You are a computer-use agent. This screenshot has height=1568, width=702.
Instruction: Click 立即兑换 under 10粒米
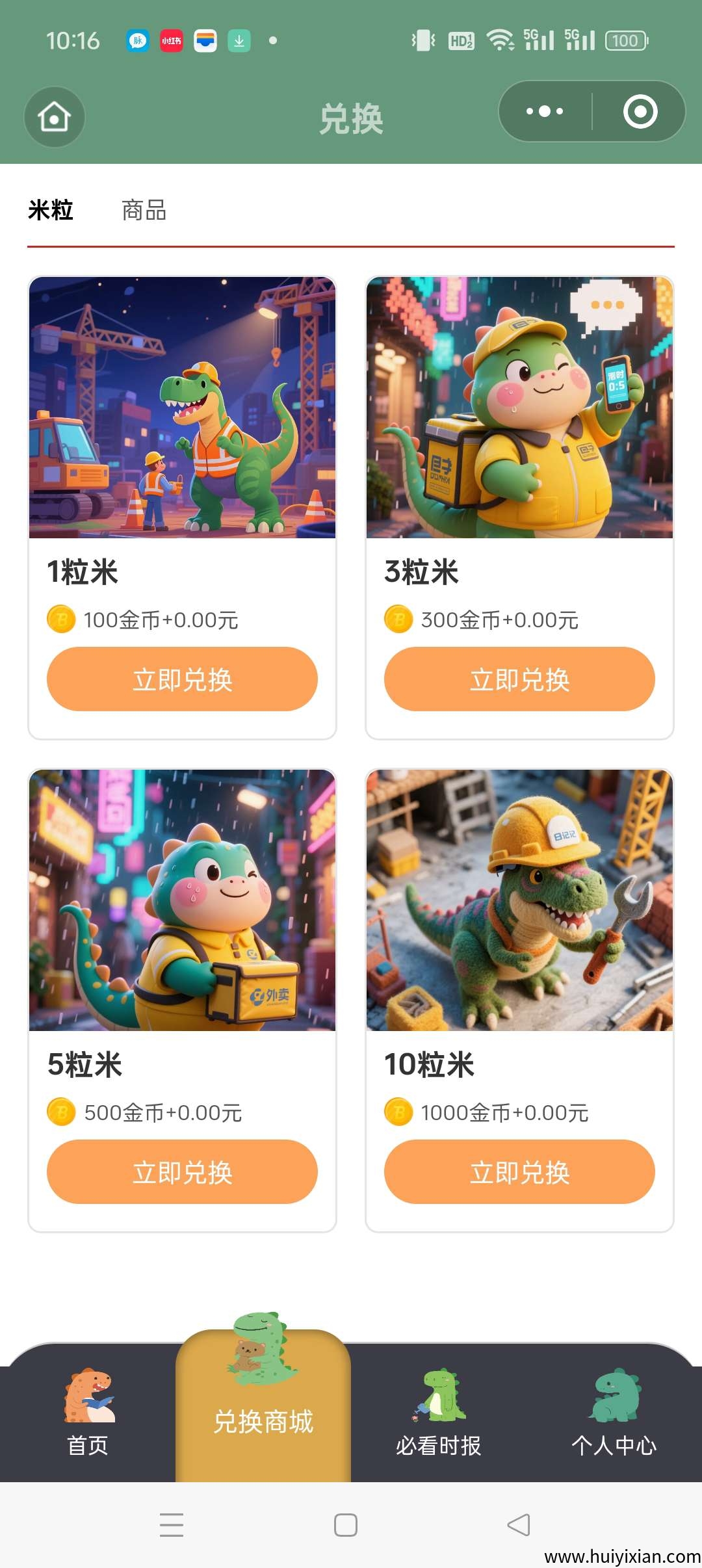[x=519, y=1171]
